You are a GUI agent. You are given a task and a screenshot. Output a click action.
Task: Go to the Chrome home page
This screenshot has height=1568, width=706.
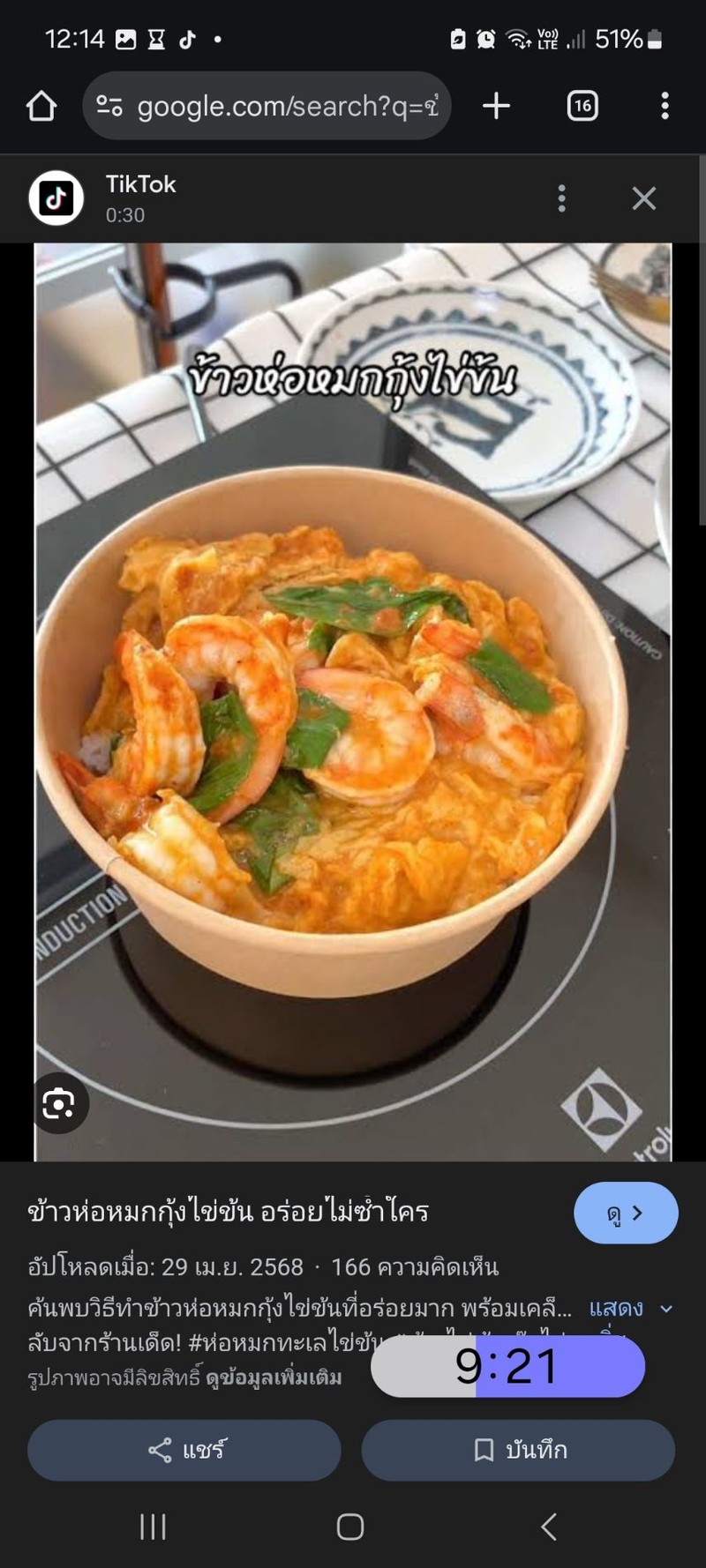(41, 107)
